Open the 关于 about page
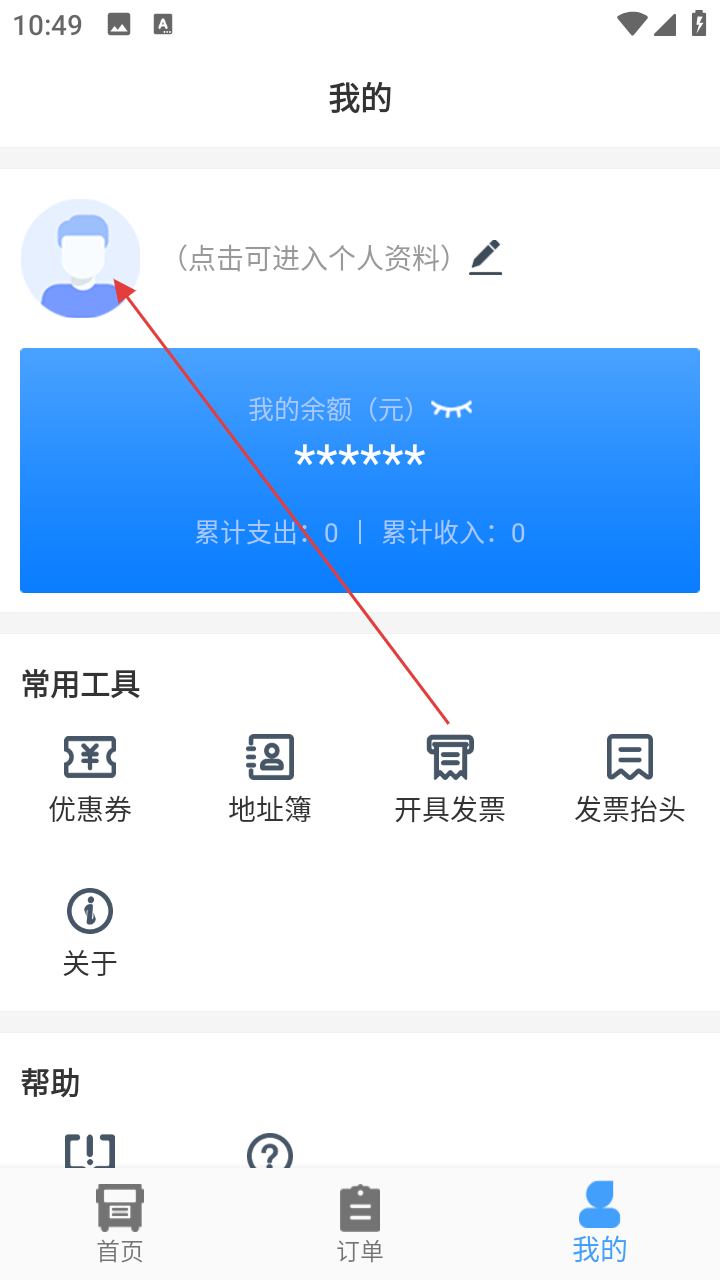 click(90, 932)
